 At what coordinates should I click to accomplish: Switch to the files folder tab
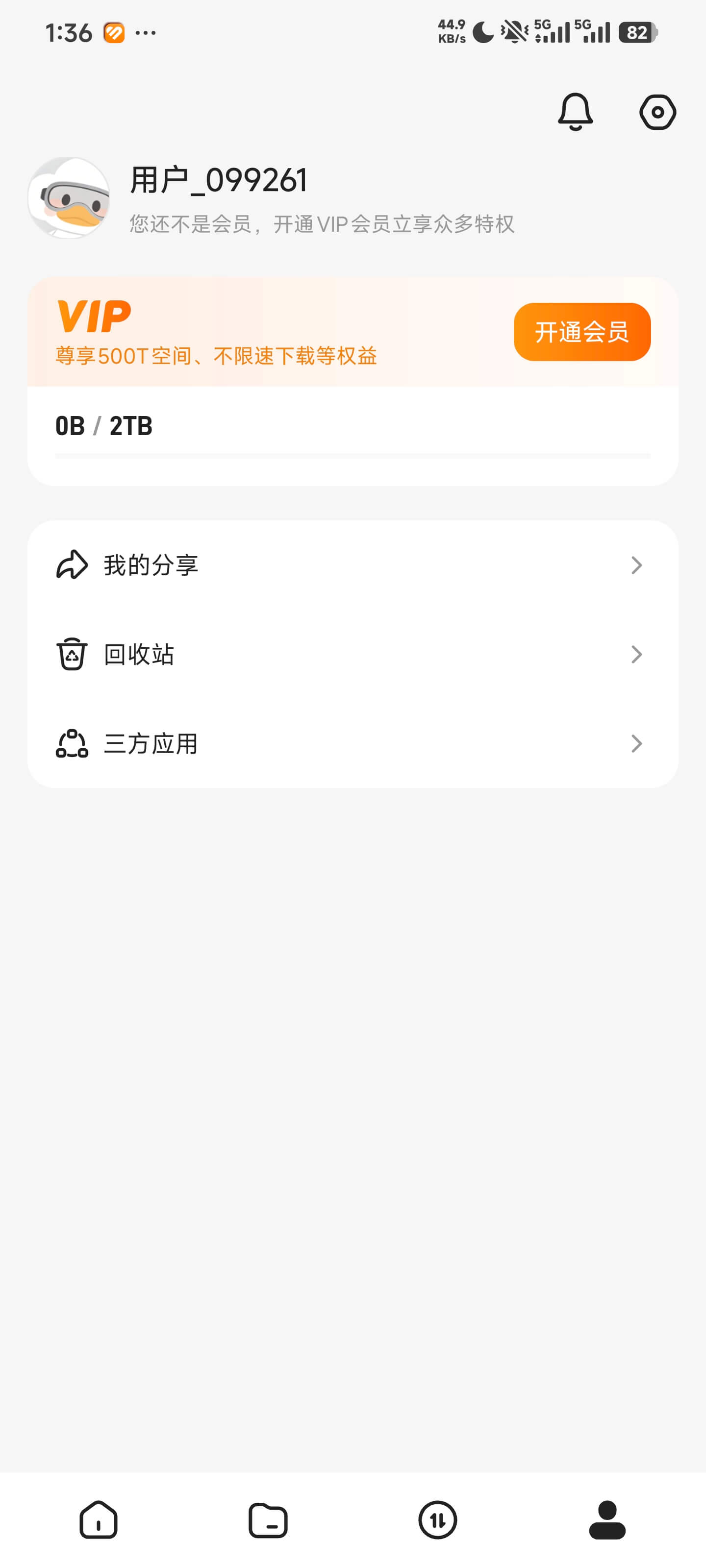pos(268,1520)
